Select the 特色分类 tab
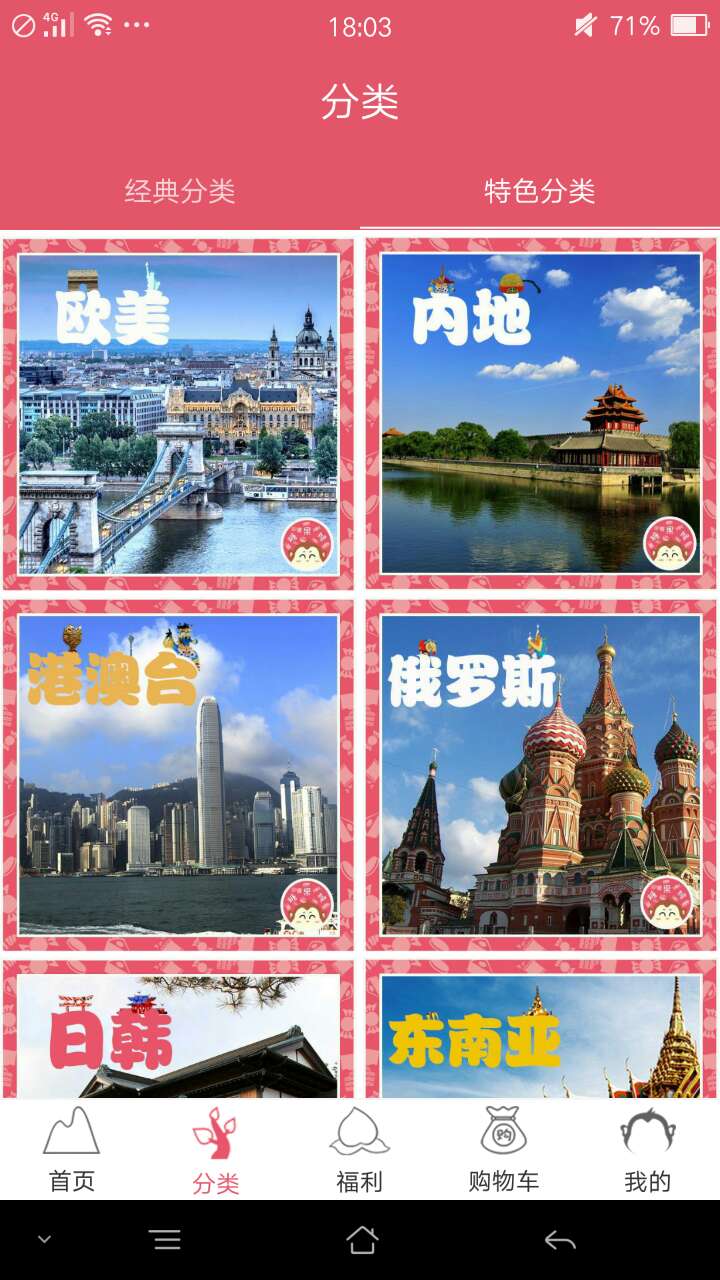The height and width of the screenshot is (1280, 720). pyautogui.click(x=540, y=191)
